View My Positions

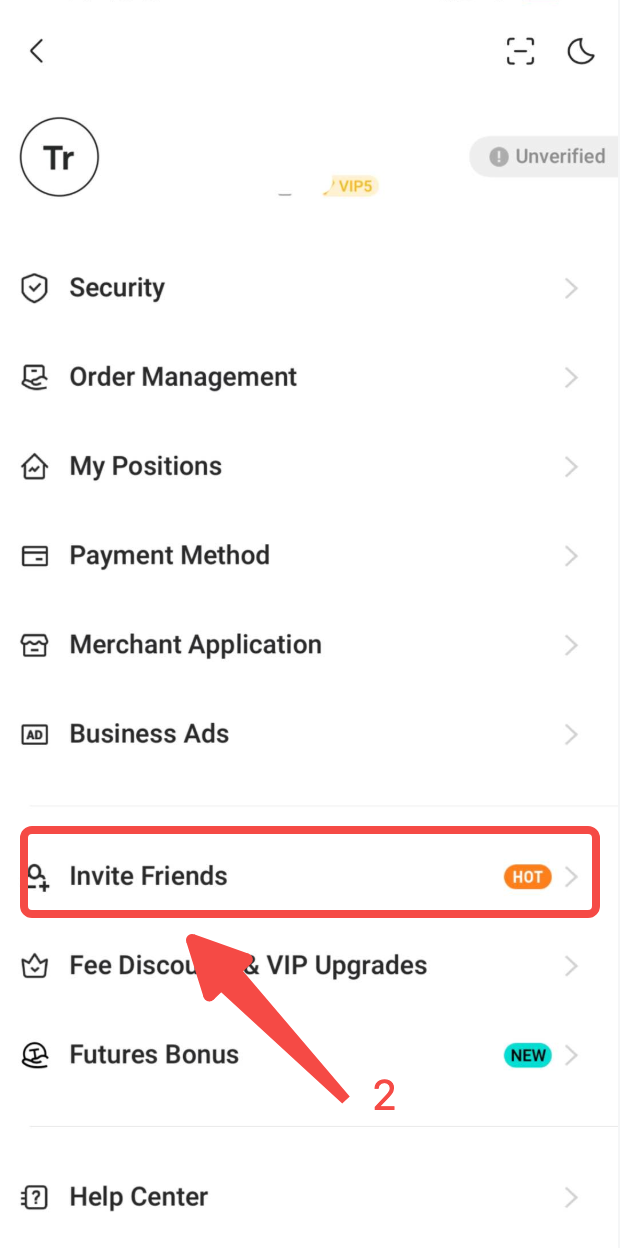[310, 466]
